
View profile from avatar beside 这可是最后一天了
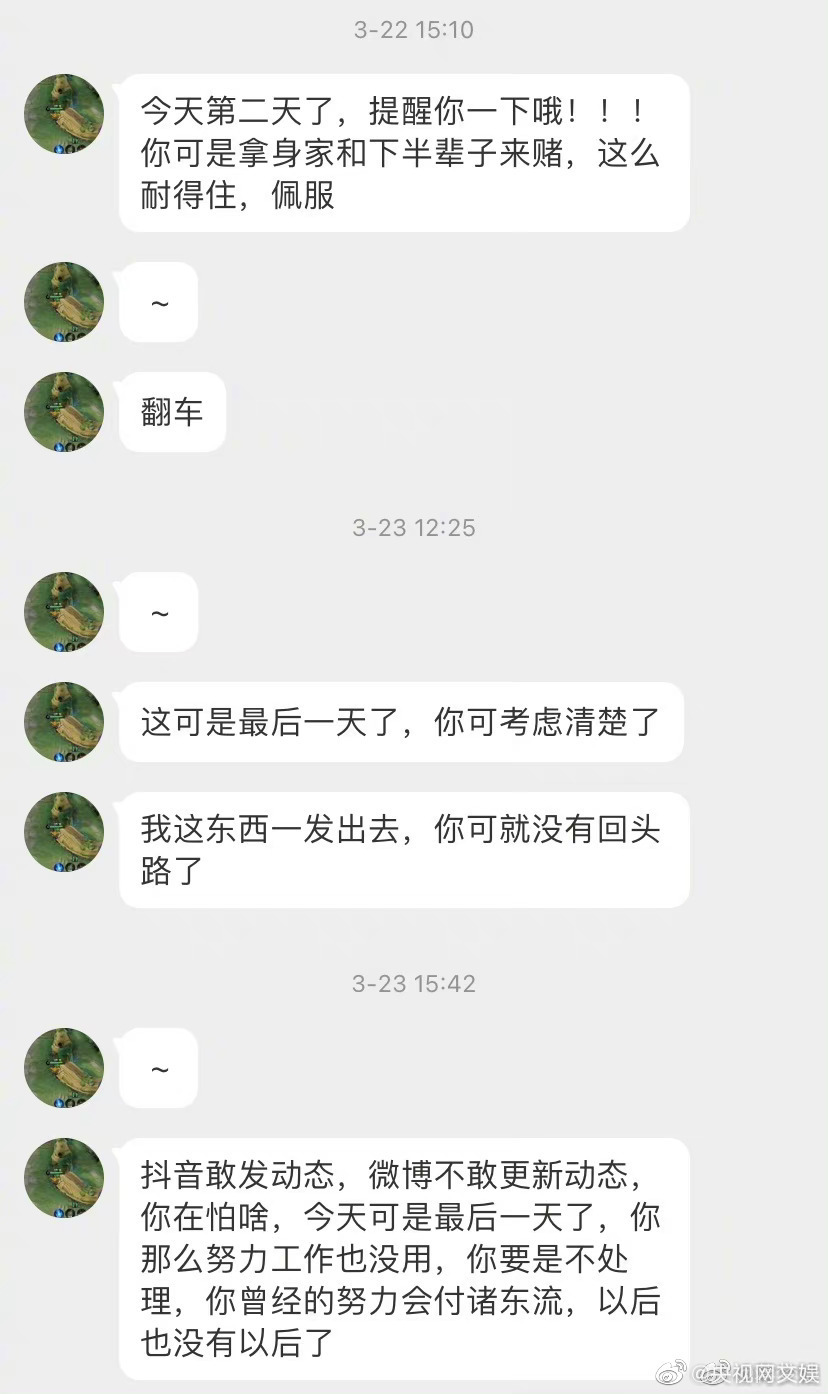64,722
